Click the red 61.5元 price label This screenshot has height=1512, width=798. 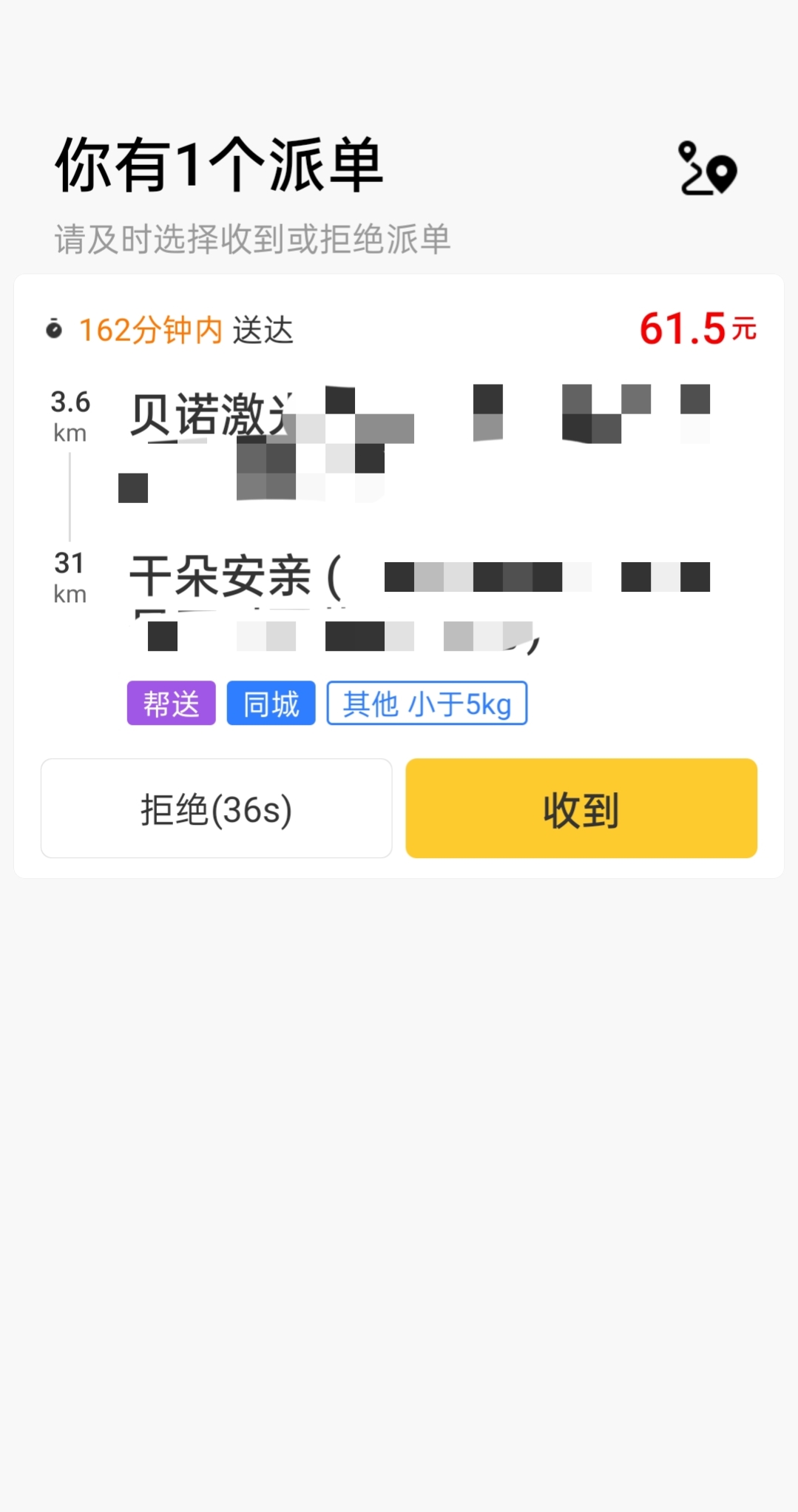(x=698, y=329)
